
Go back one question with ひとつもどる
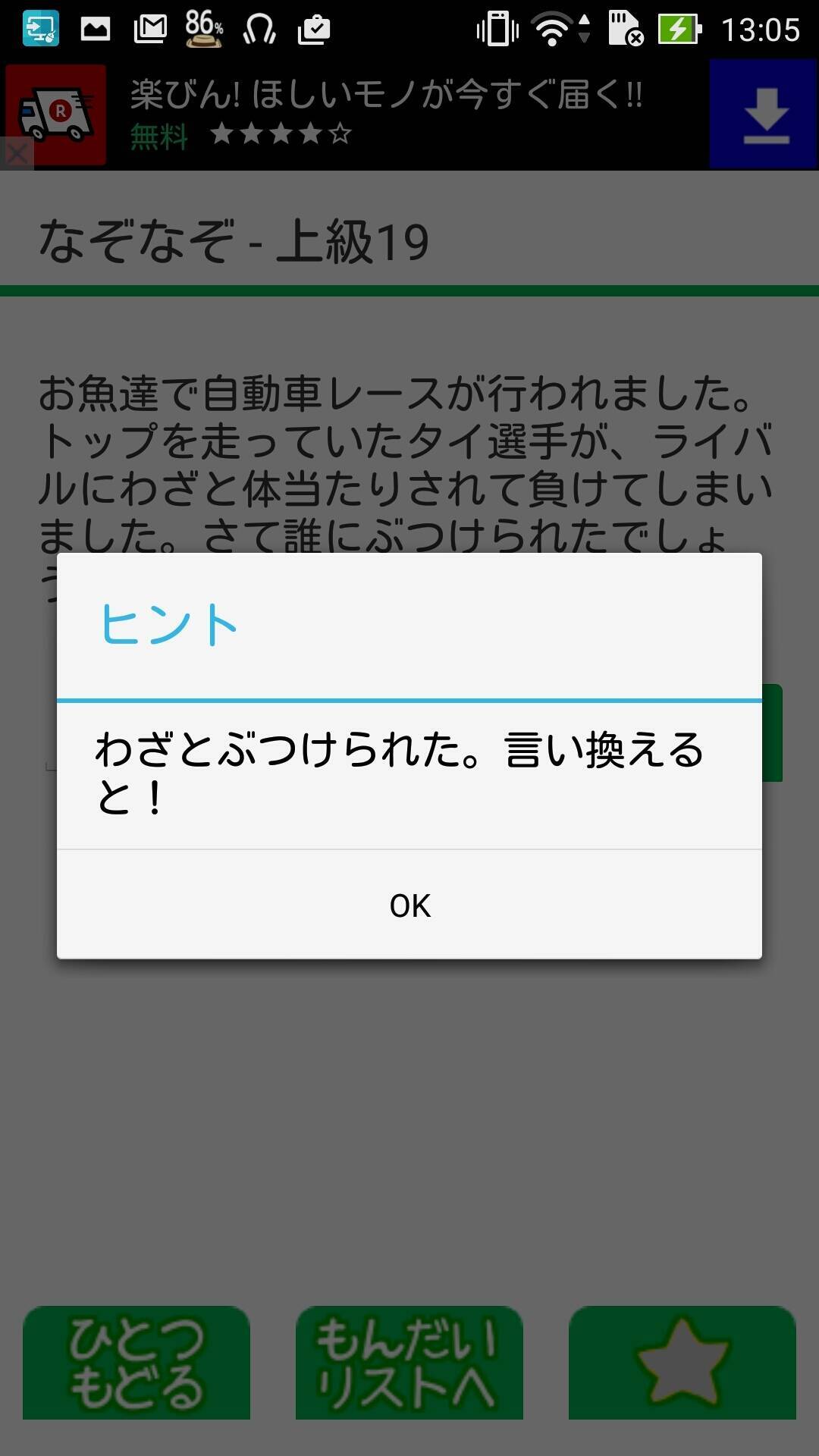(136, 1362)
